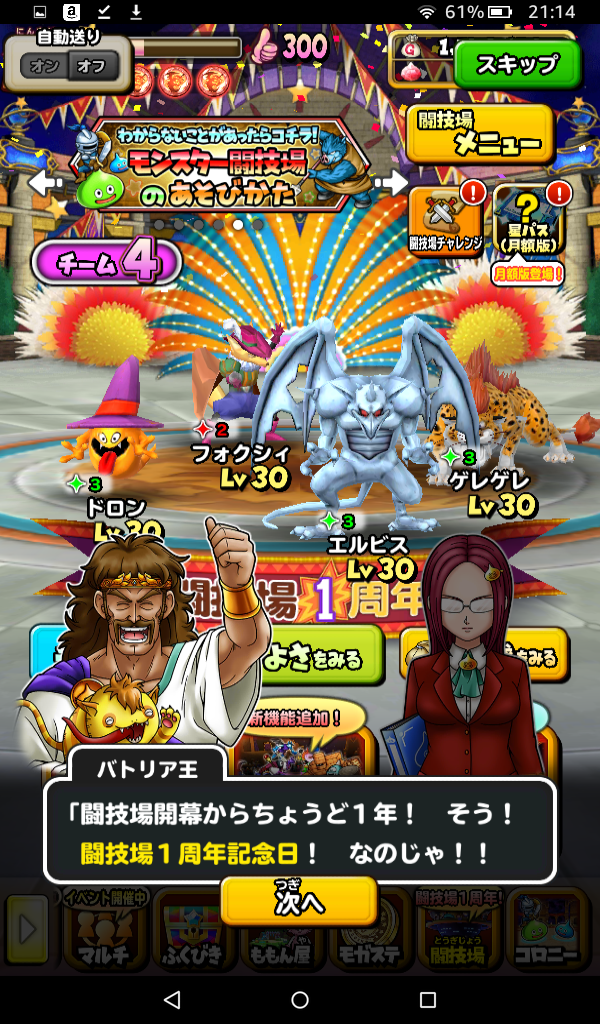Tap the green スキップ button

516,65
